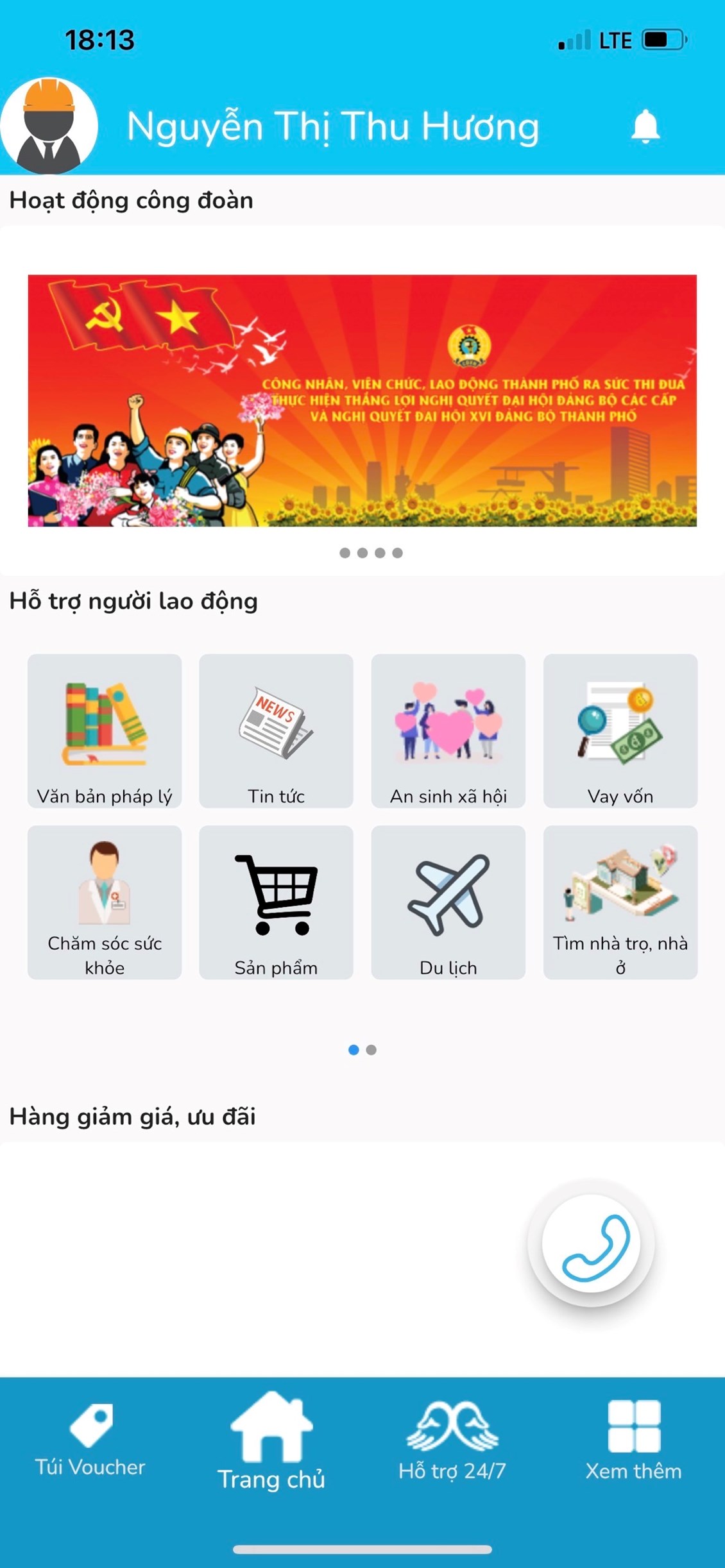
Task: Open the Sản phẩm shopping cart tile
Action: [276, 902]
